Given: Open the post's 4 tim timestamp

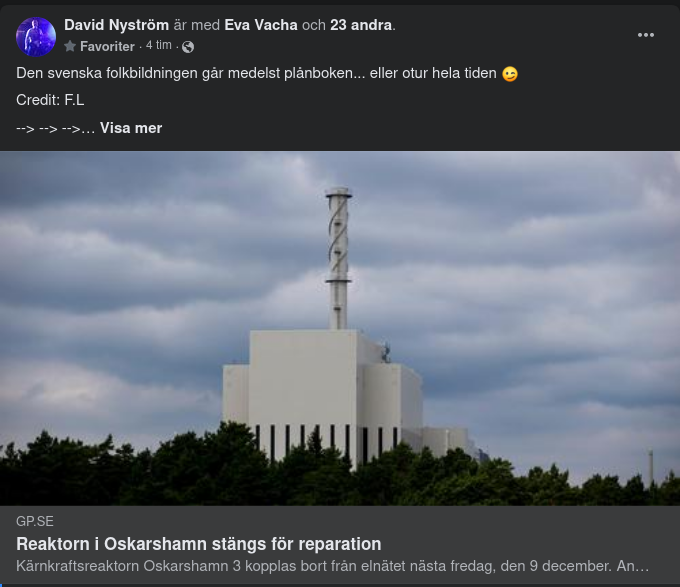Looking at the screenshot, I should [158, 46].
